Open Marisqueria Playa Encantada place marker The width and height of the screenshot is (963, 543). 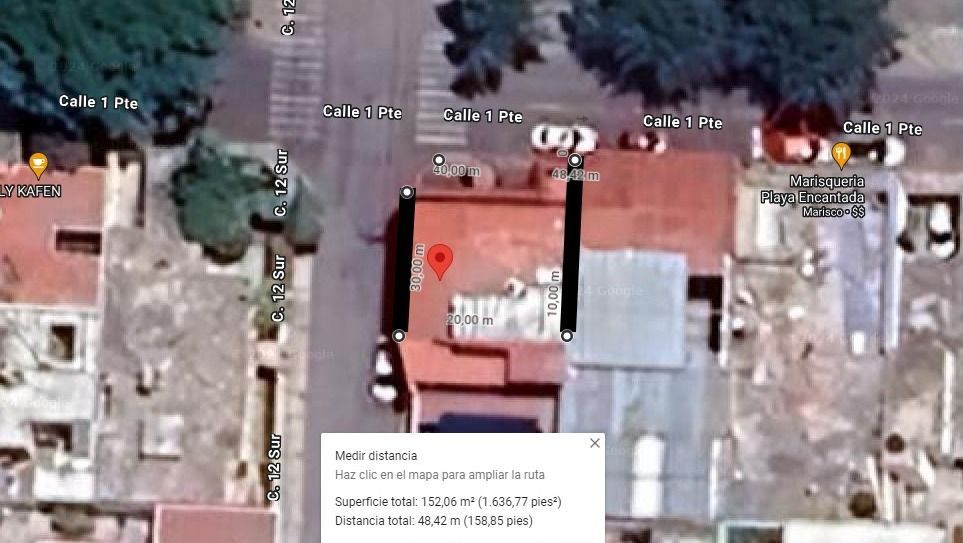point(841,154)
